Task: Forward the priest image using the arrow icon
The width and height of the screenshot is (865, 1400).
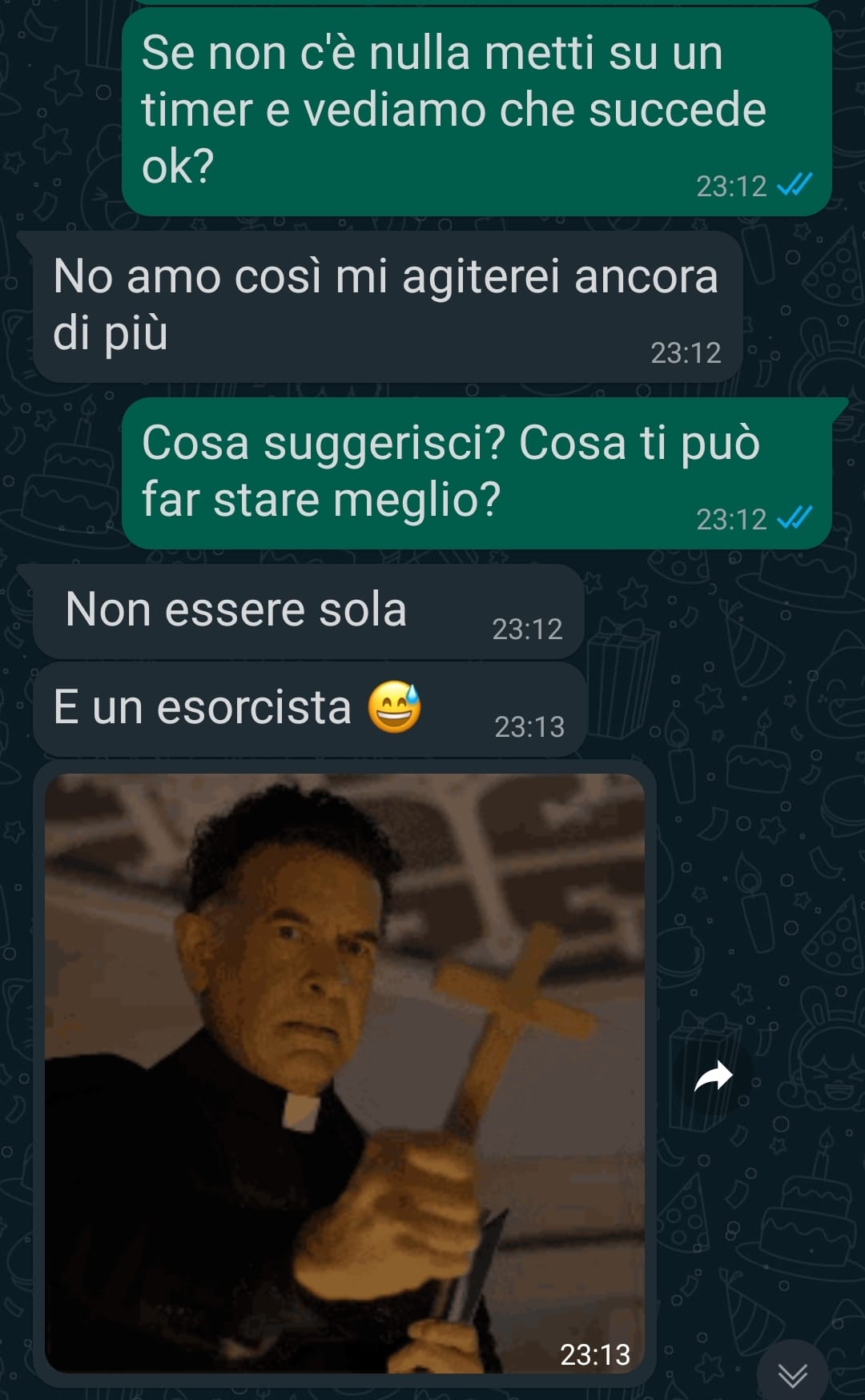Action: coord(713,1077)
